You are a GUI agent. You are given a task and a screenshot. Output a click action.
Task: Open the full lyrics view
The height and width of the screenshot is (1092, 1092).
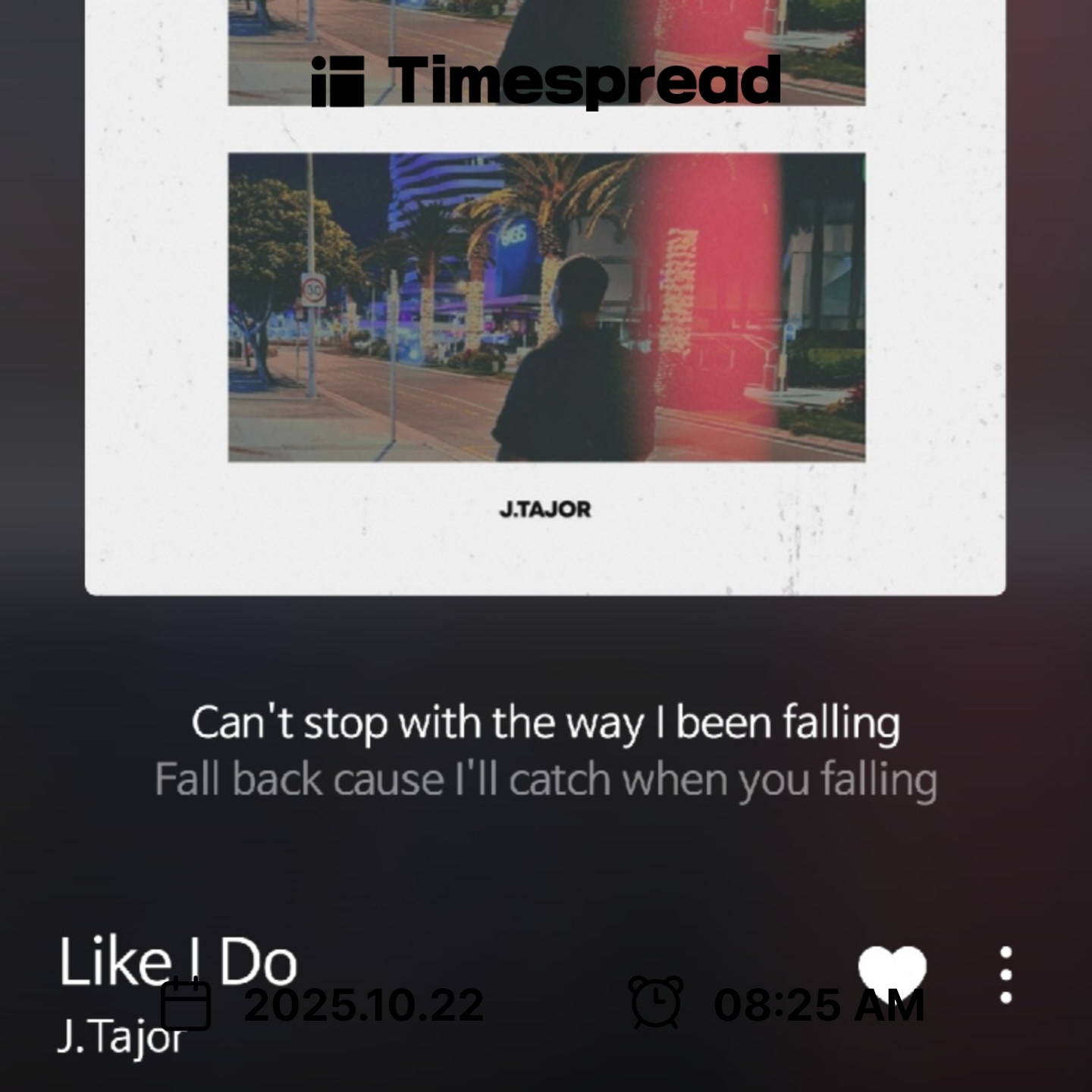point(546,751)
